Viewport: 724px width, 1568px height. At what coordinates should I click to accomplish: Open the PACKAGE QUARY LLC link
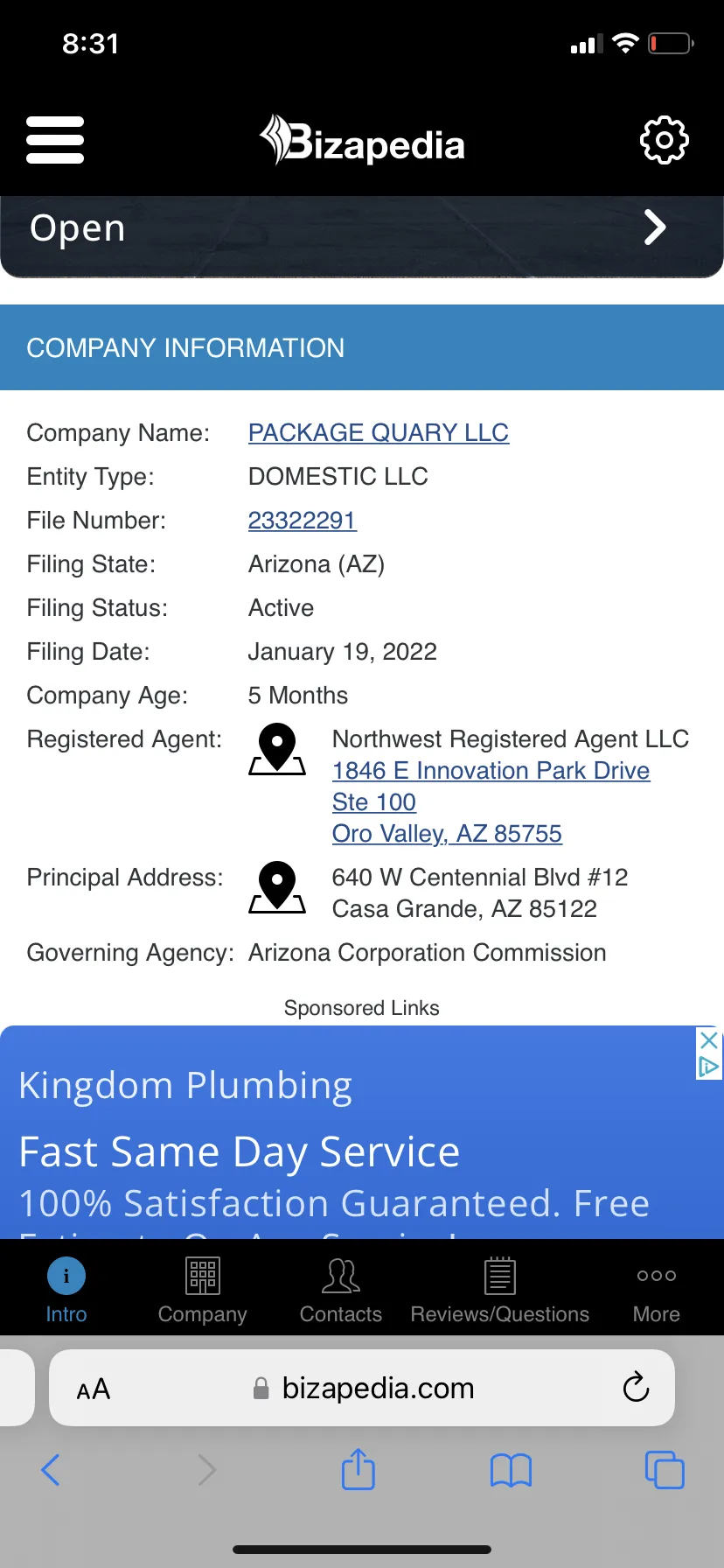click(379, 432)
